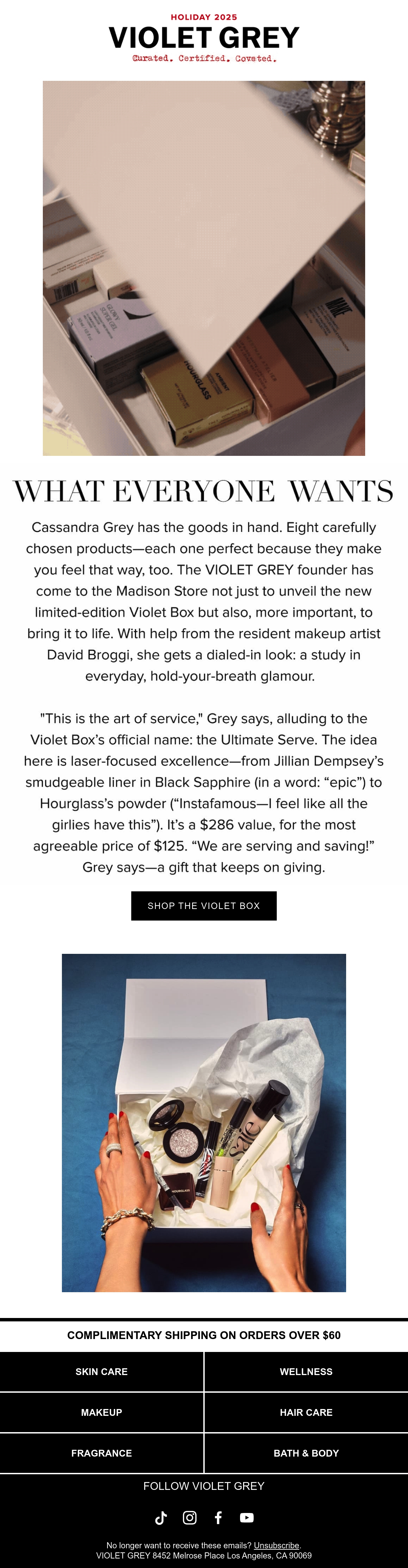Open Violet Grey's YouTube channel
This screenshot has width=408, height=1568.
click(x=247, y=1517)
